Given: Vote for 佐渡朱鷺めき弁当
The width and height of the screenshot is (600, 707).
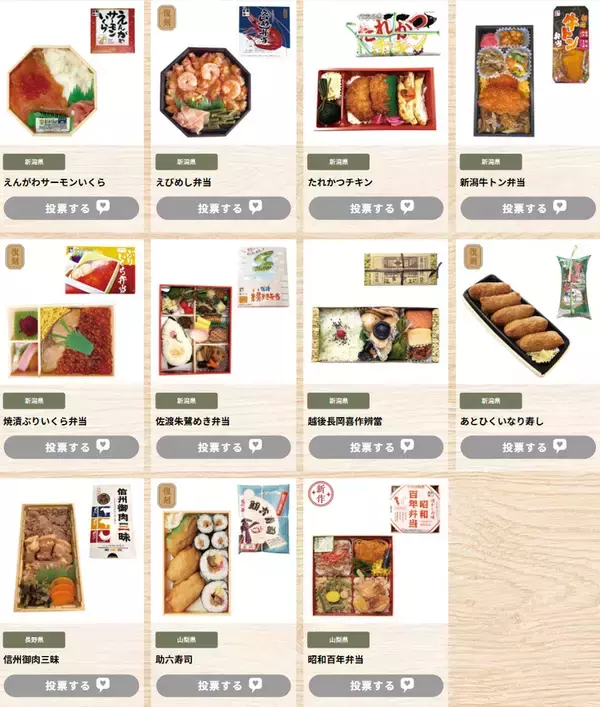Looking at the screenshot, I should click(x=223, y=447).
